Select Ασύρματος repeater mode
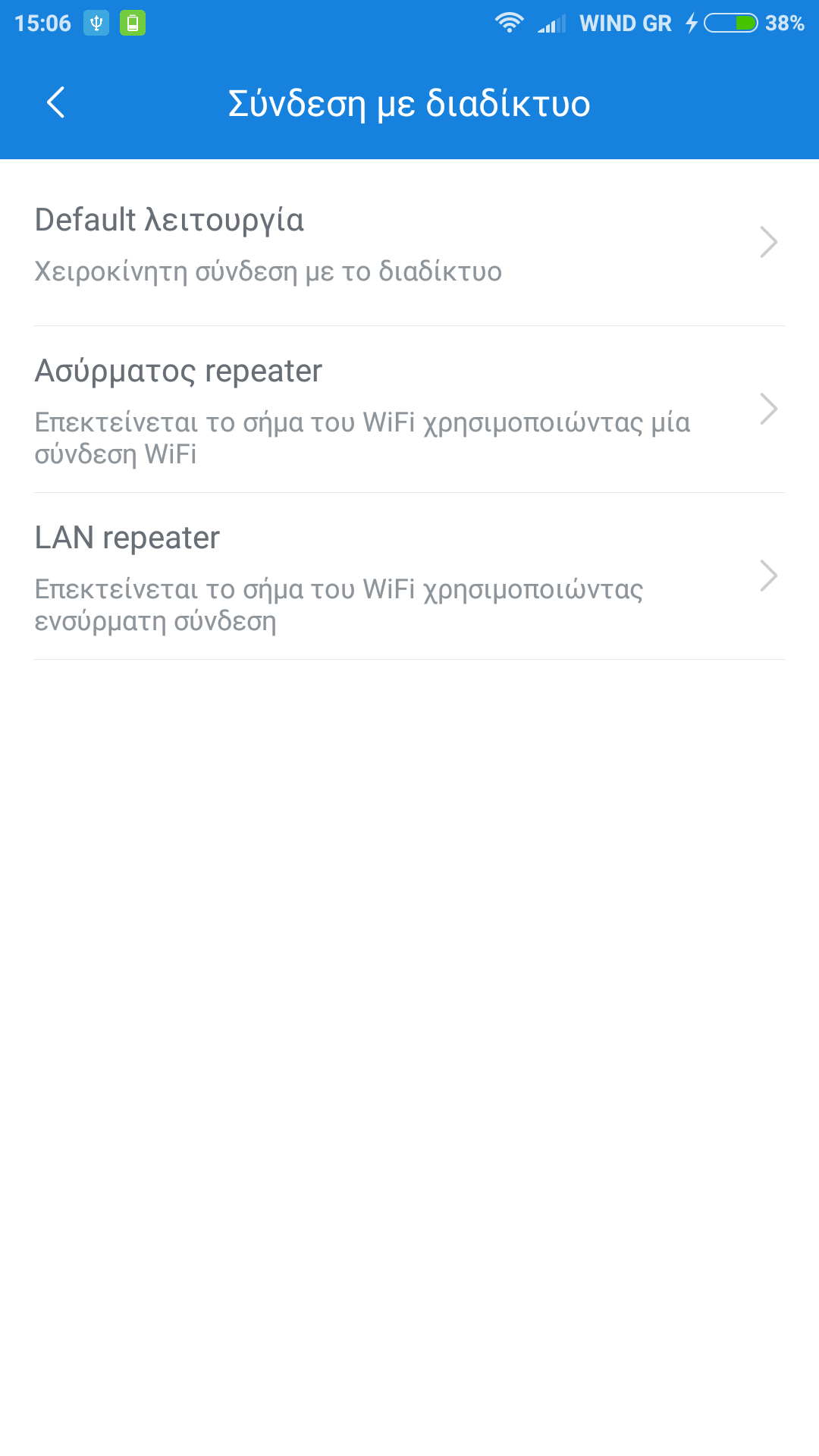The image size is (819, 1456). (409, 410)
